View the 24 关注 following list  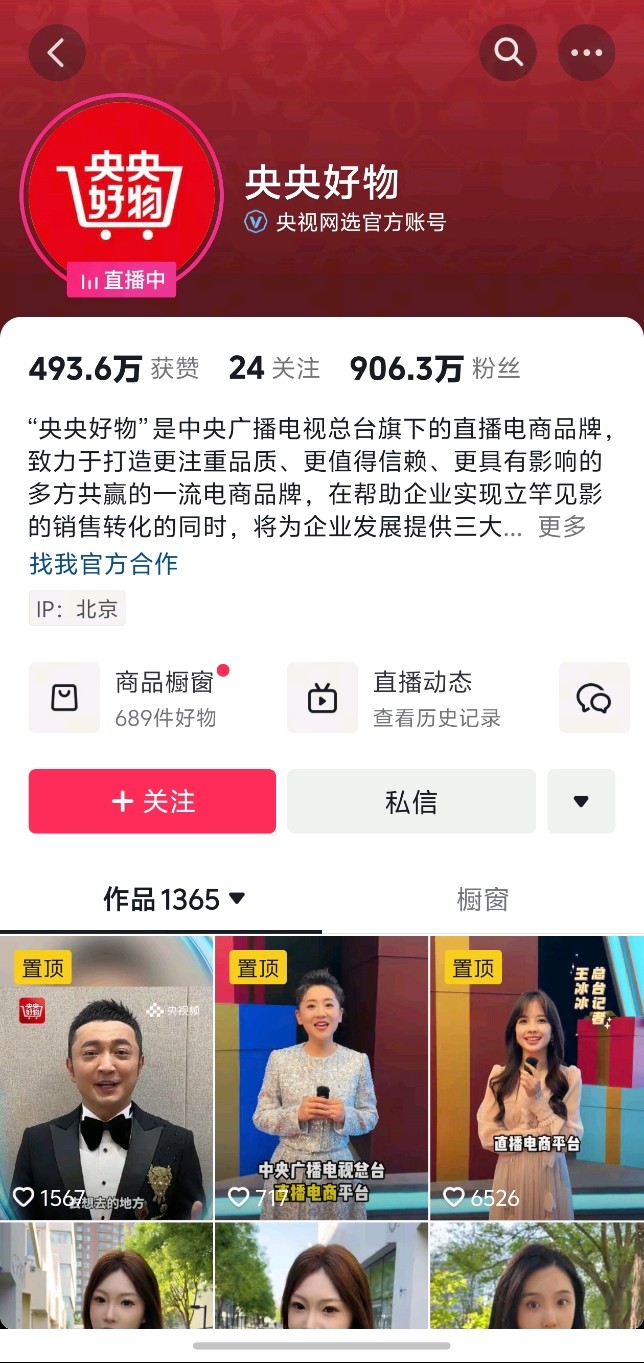[274, 369]
